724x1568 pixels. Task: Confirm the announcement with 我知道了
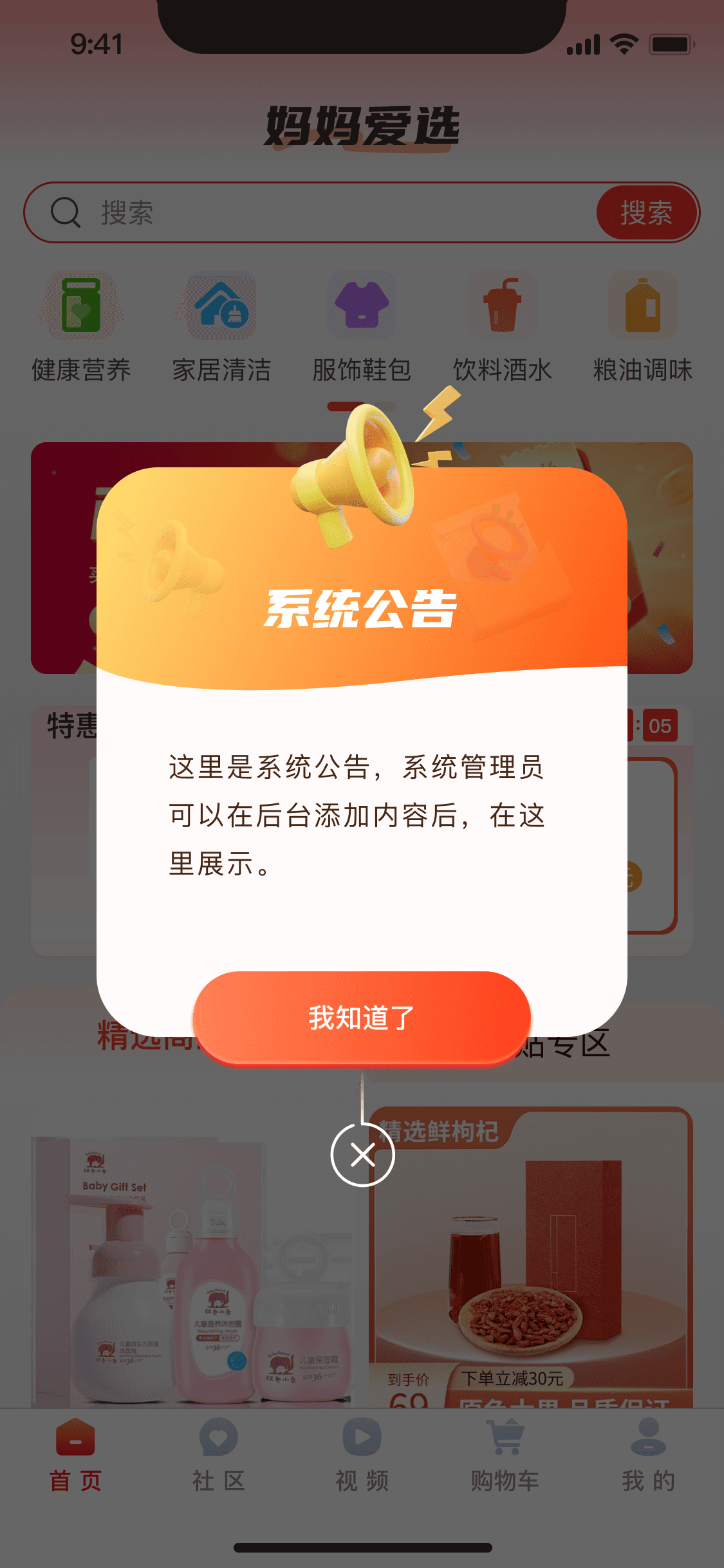pyautogui.click(x=362, y=1018)
